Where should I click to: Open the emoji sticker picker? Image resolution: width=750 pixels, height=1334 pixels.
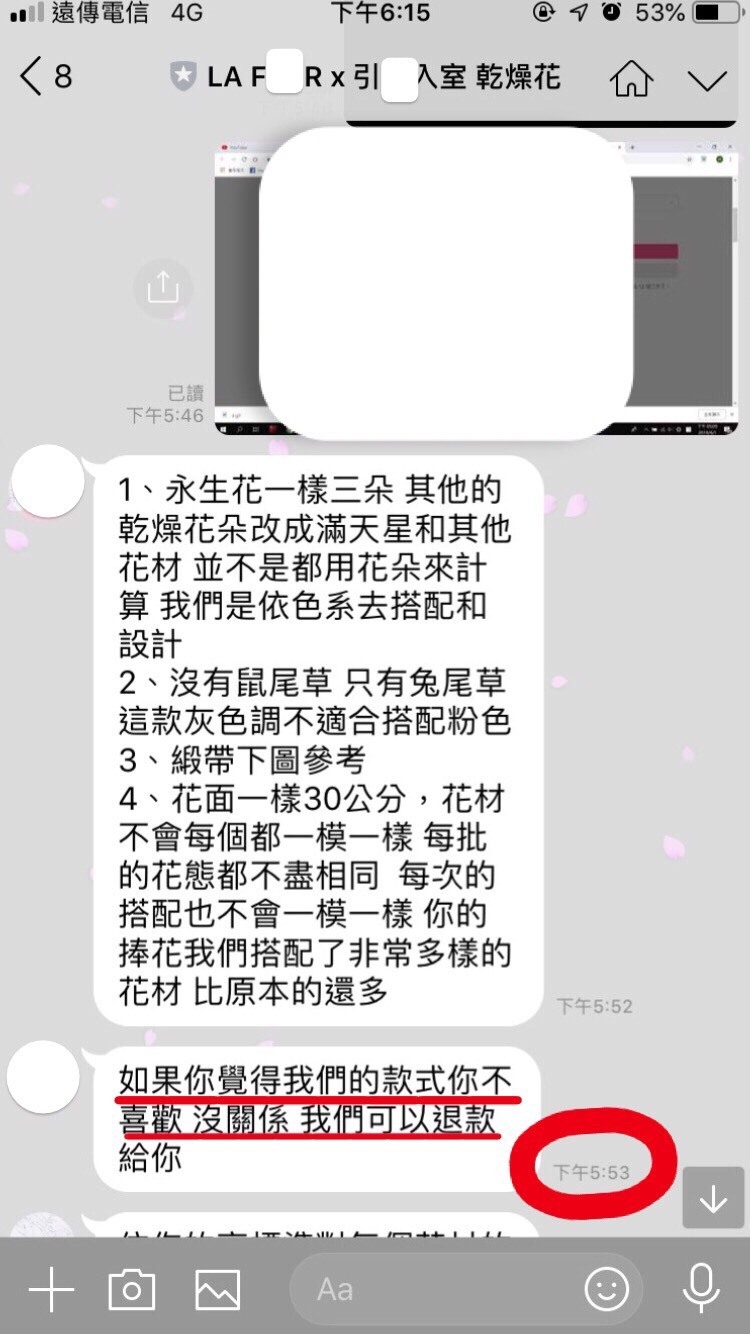[606, 1290]
